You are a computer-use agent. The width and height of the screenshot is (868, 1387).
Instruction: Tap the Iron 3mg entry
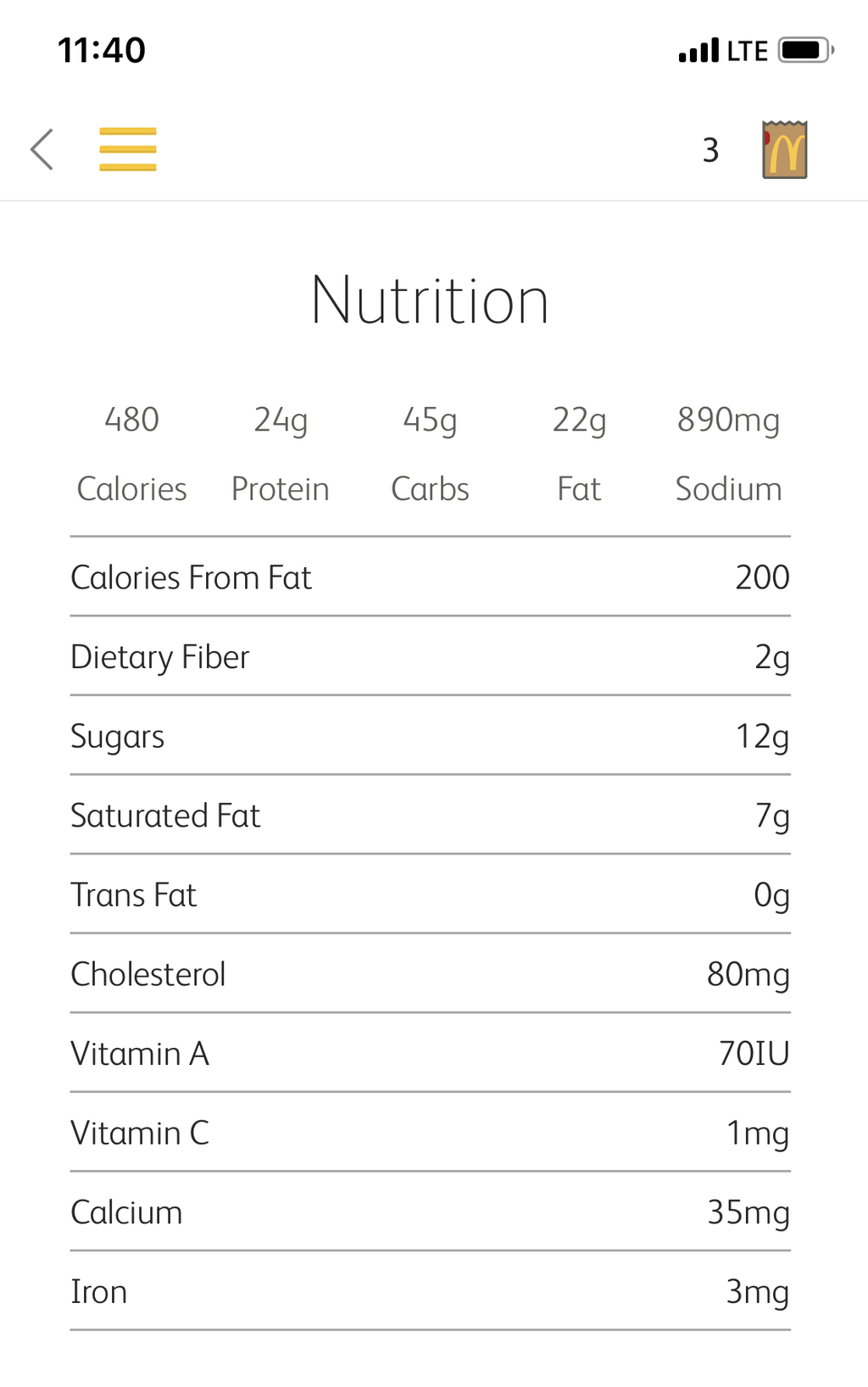(x=430, y=1292)
